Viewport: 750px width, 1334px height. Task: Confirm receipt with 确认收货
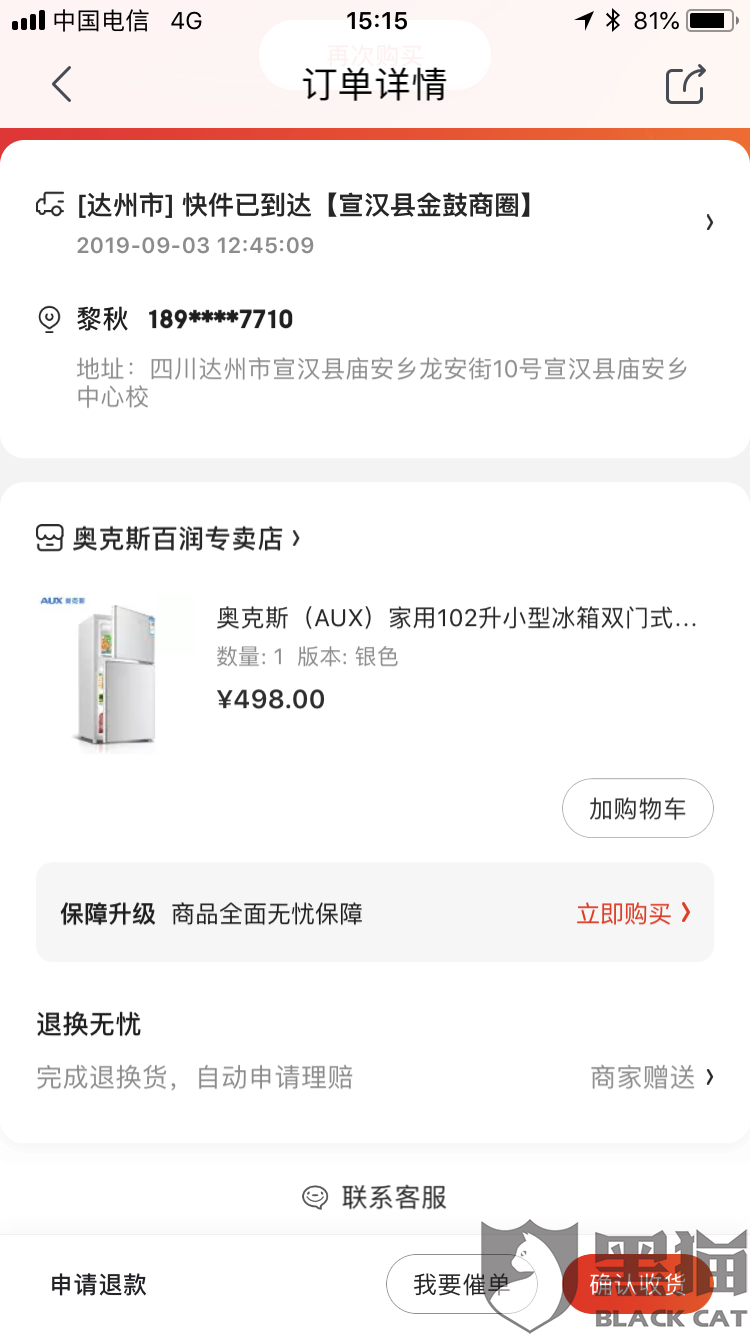click(638, 1285)
